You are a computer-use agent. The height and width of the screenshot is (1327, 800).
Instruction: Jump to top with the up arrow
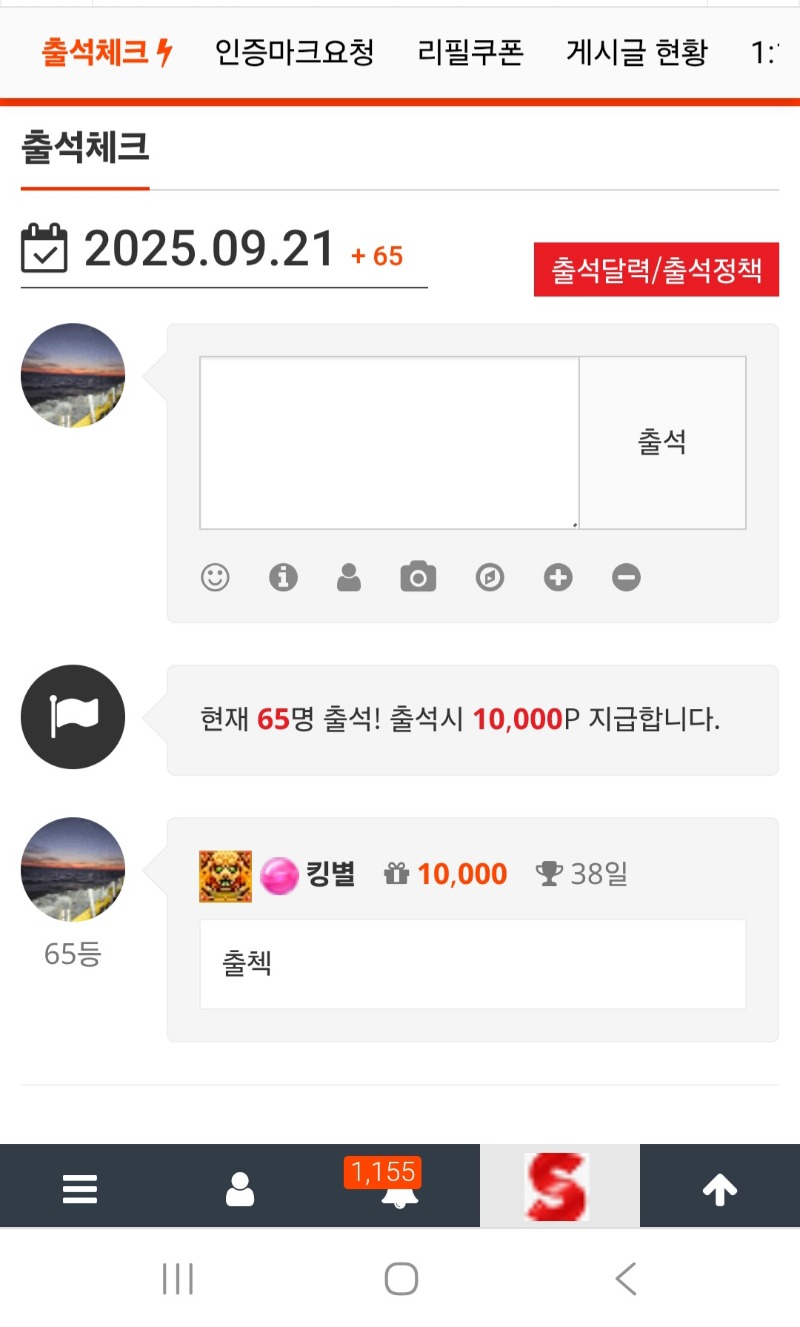[x=720, y=1188]
